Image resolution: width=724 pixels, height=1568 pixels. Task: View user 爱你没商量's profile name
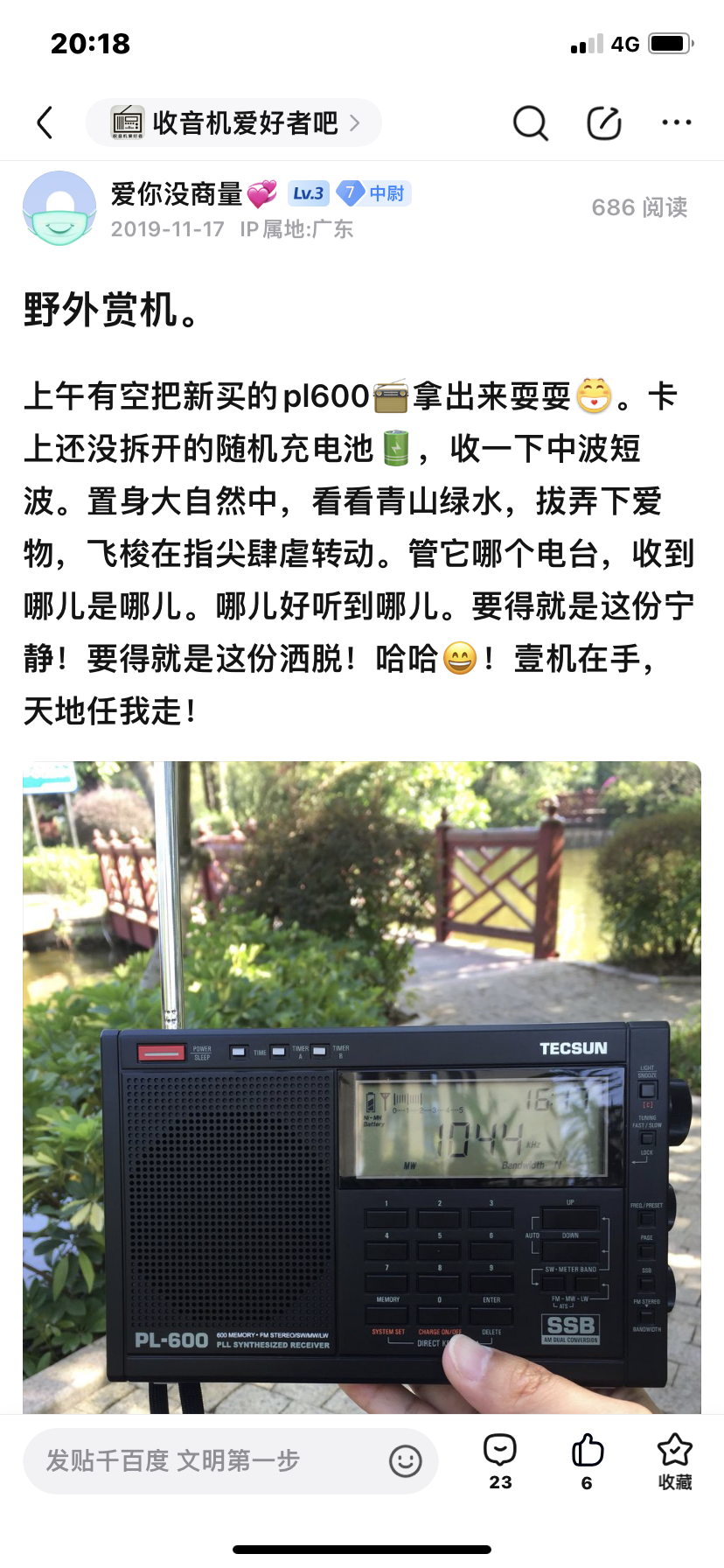pos(178,193)
